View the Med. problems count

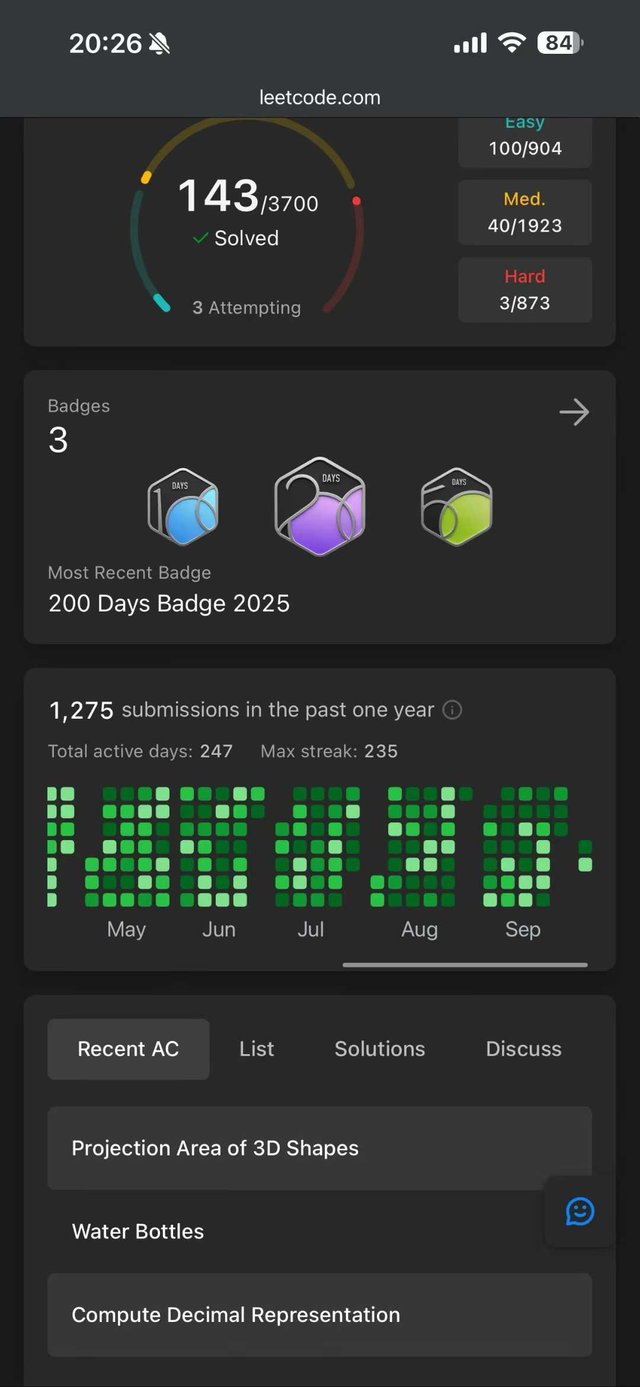click(525, 212)
